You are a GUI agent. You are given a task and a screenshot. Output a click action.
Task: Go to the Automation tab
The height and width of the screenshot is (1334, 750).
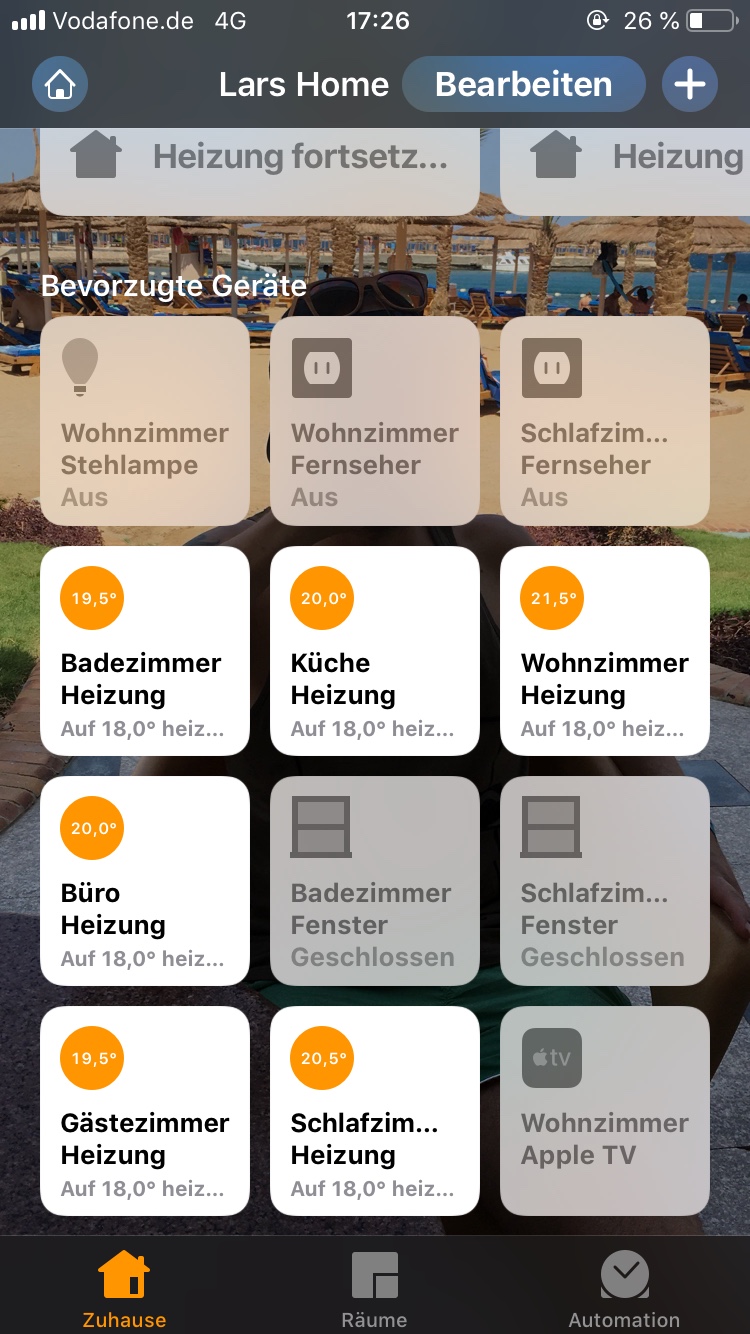(624, 1288)
